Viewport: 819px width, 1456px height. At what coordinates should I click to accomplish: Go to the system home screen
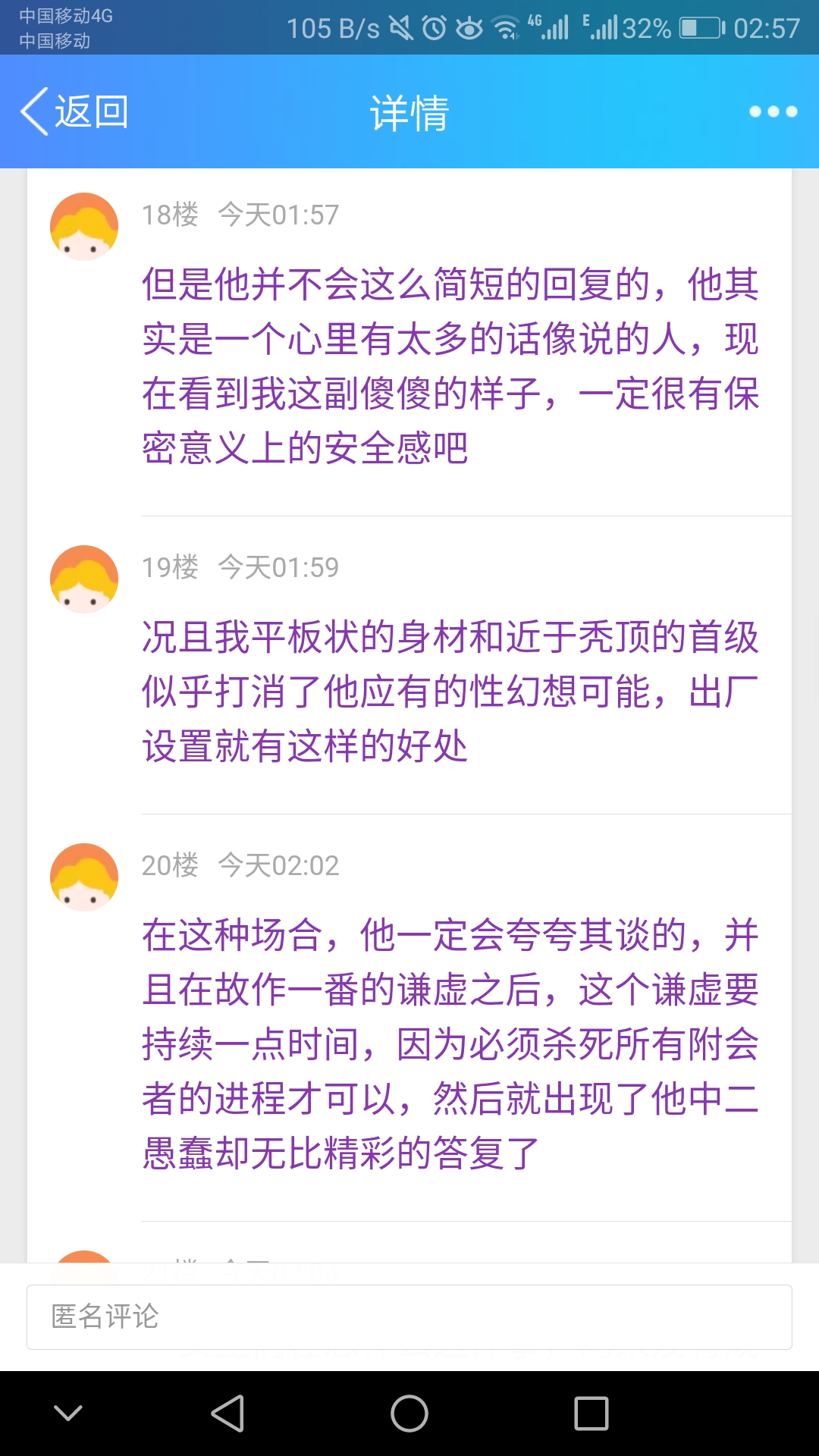tap(409, 1414)
